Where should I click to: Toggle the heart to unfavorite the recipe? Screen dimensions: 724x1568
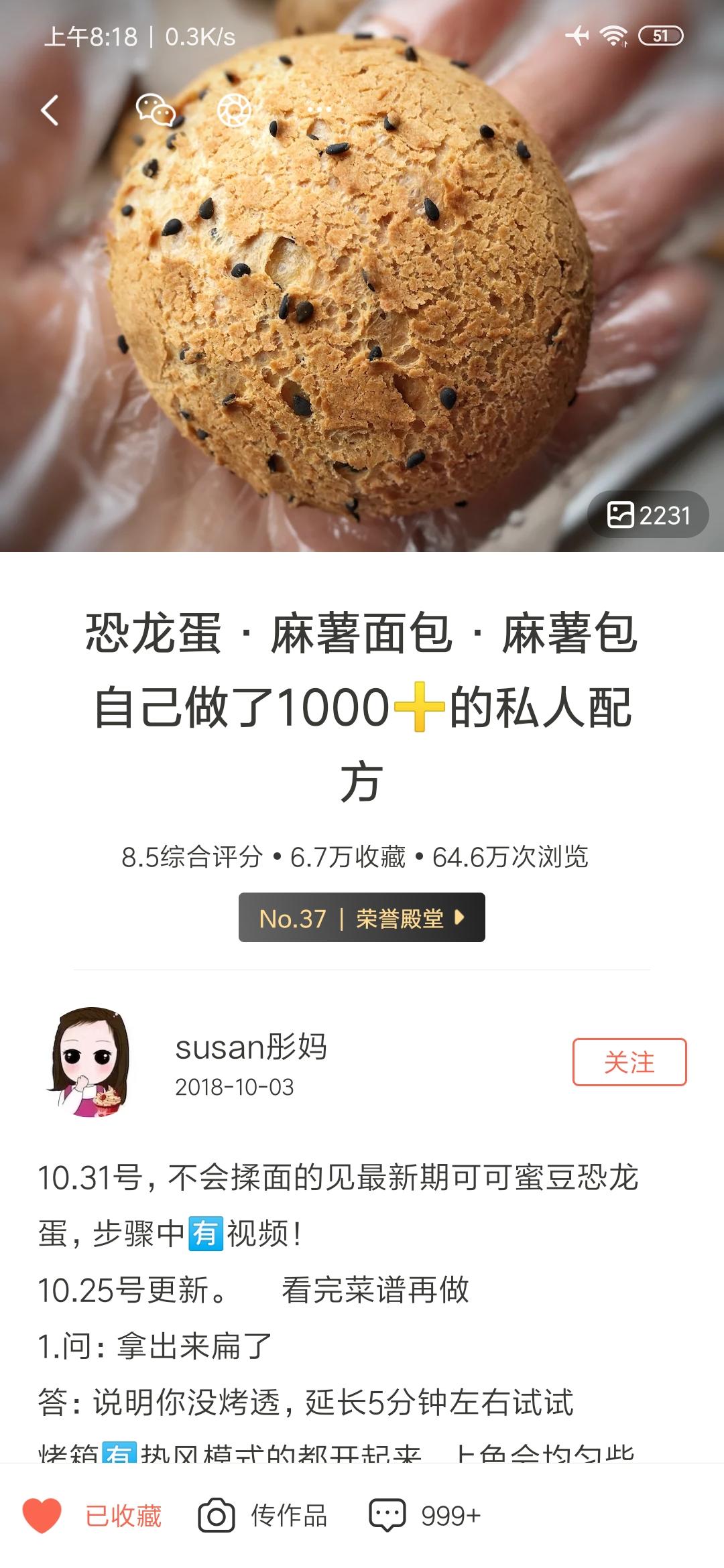[42, 1512]
